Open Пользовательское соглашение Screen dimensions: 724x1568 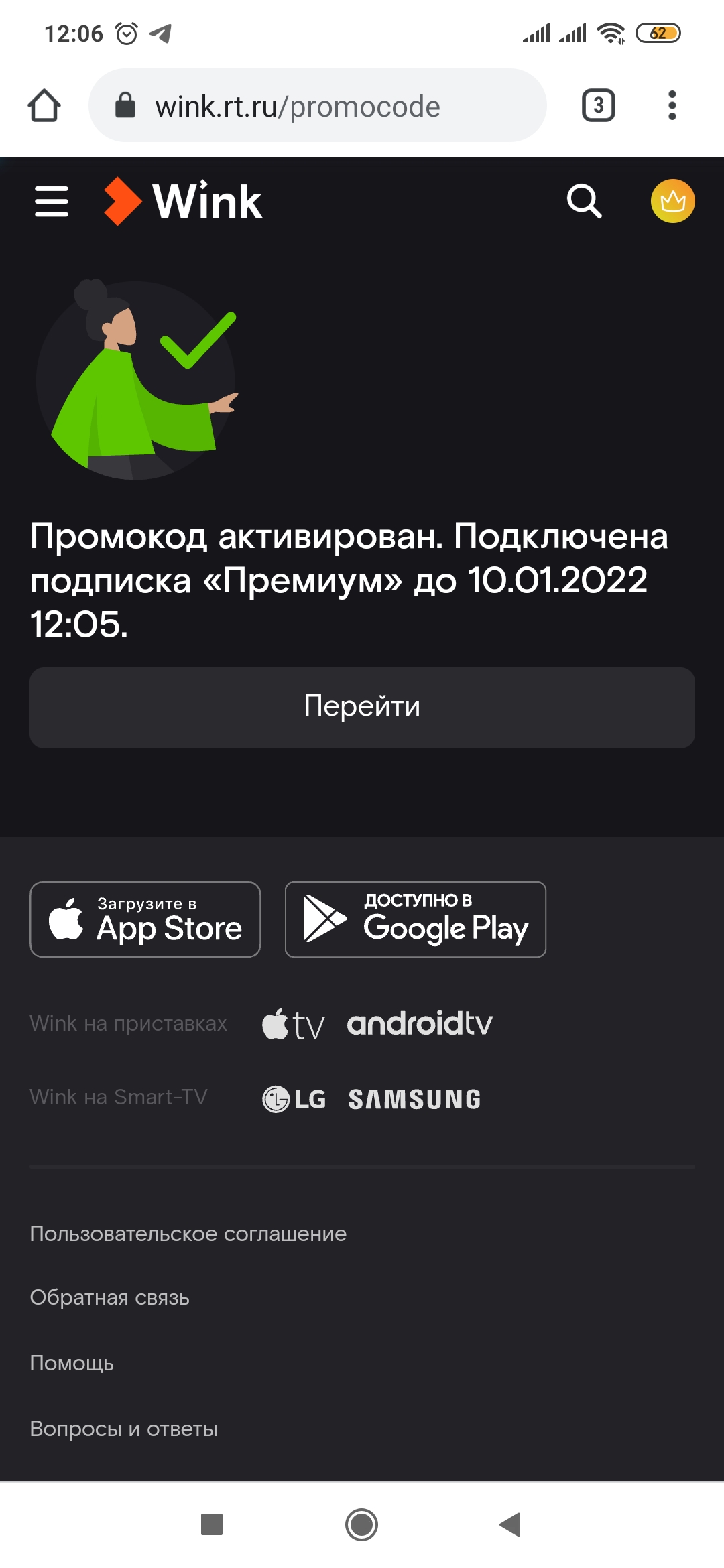[188, 1234]
